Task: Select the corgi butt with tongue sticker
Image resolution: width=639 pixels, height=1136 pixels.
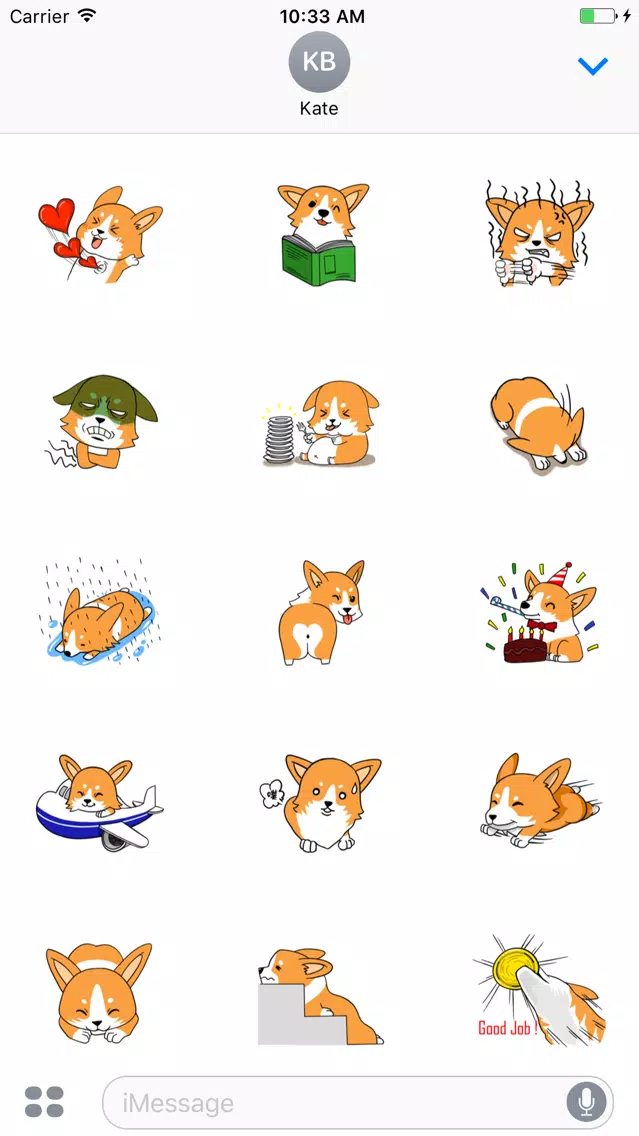Action: pyautogui.click(x=321, y=612)
